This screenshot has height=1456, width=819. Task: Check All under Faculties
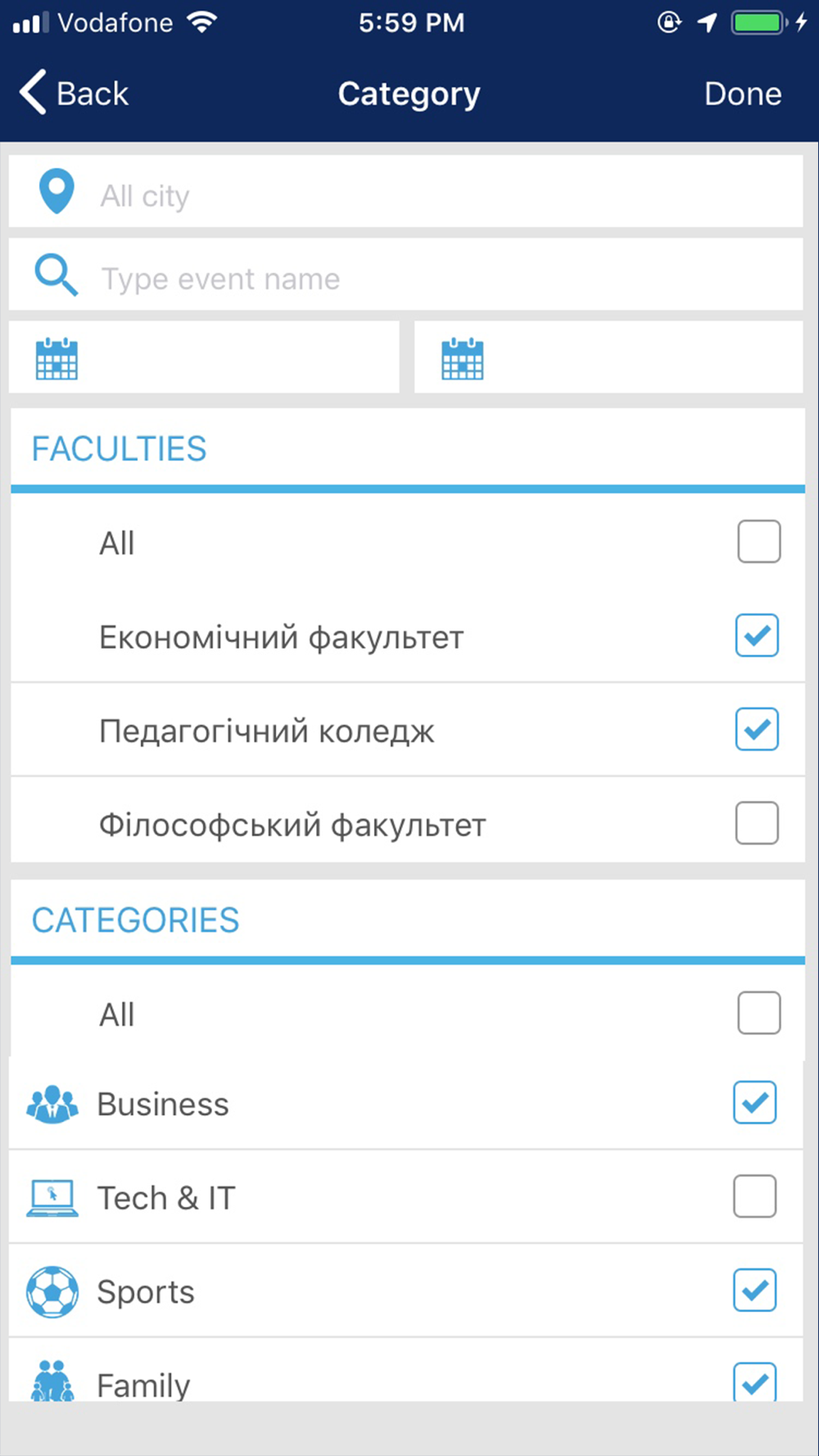pyautogui.click(x=758, y=542)
